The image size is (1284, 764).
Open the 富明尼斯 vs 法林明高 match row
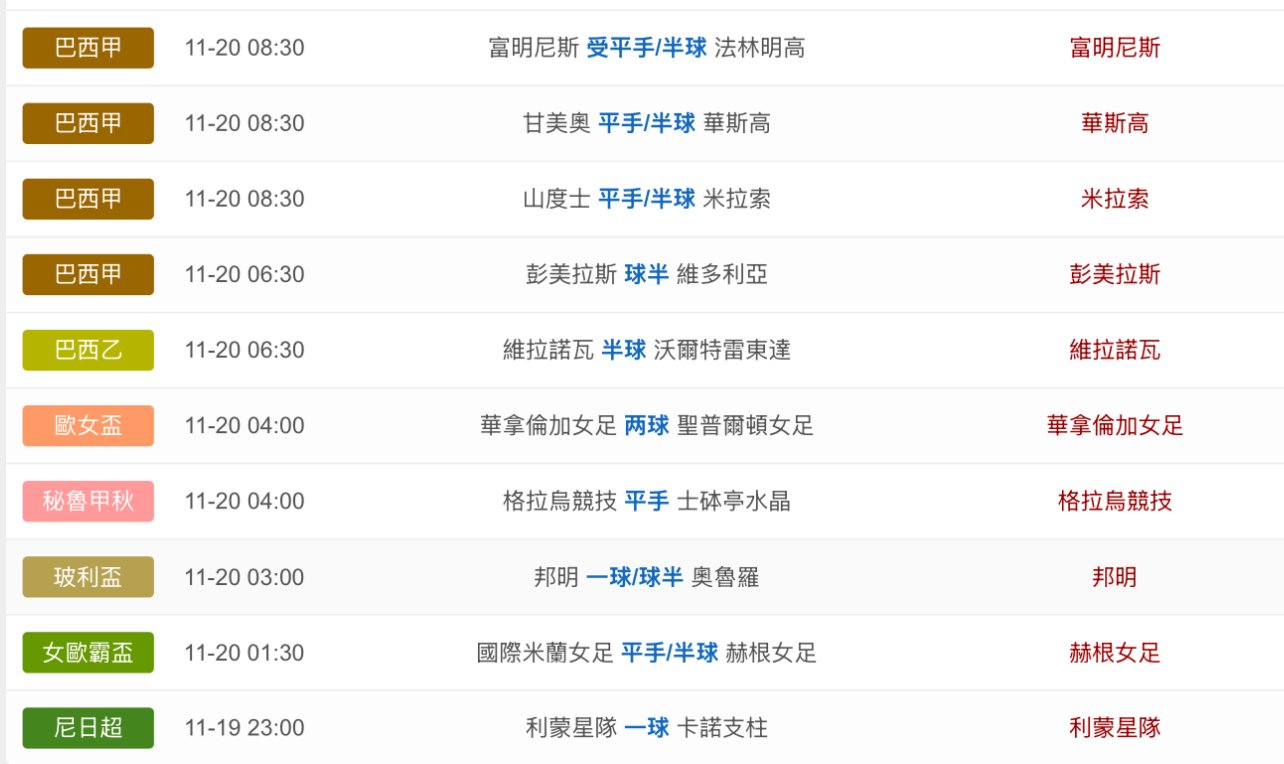point(646,48)
